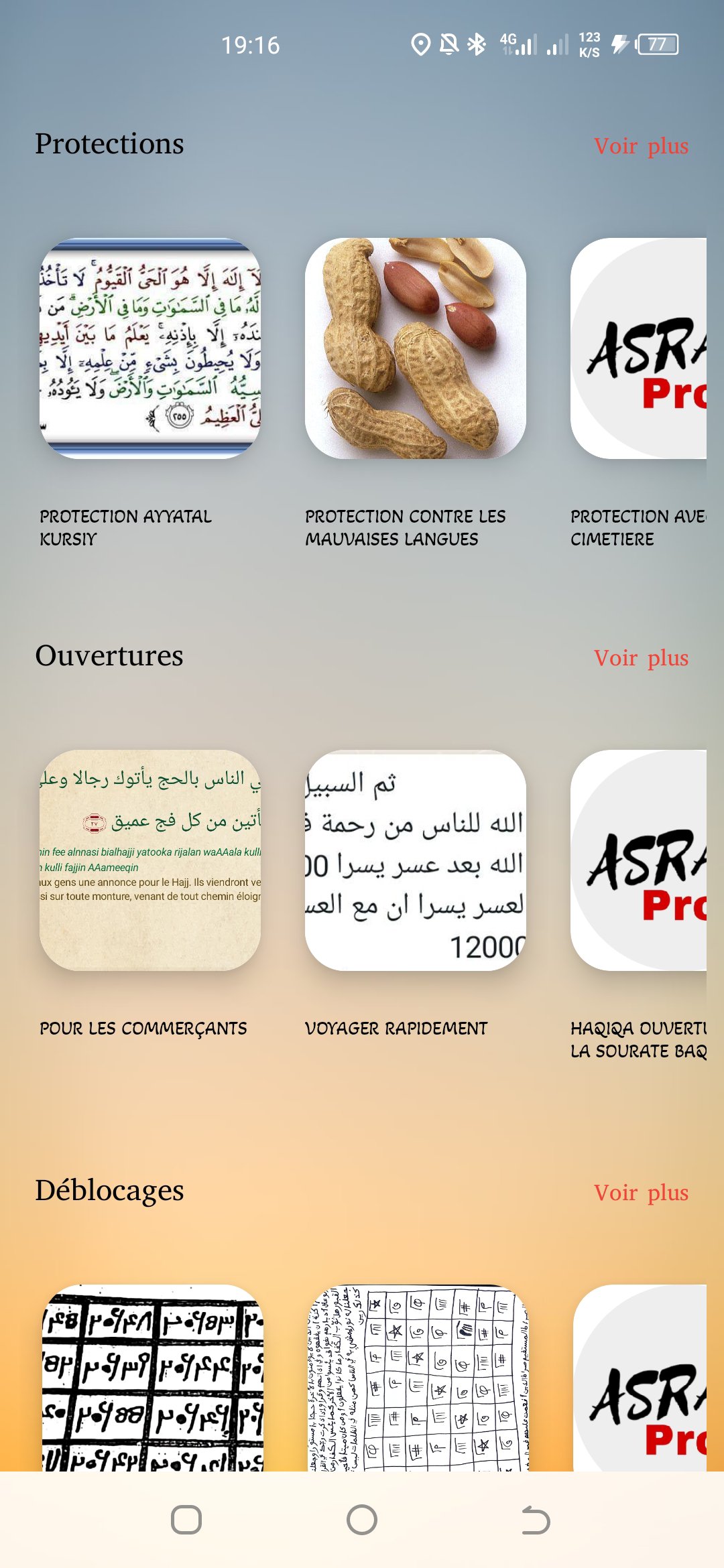Viewport: 724px width, 1568px height.
Task: Open the second Déblocages card with symbol table
Action: pos(417,1378)
